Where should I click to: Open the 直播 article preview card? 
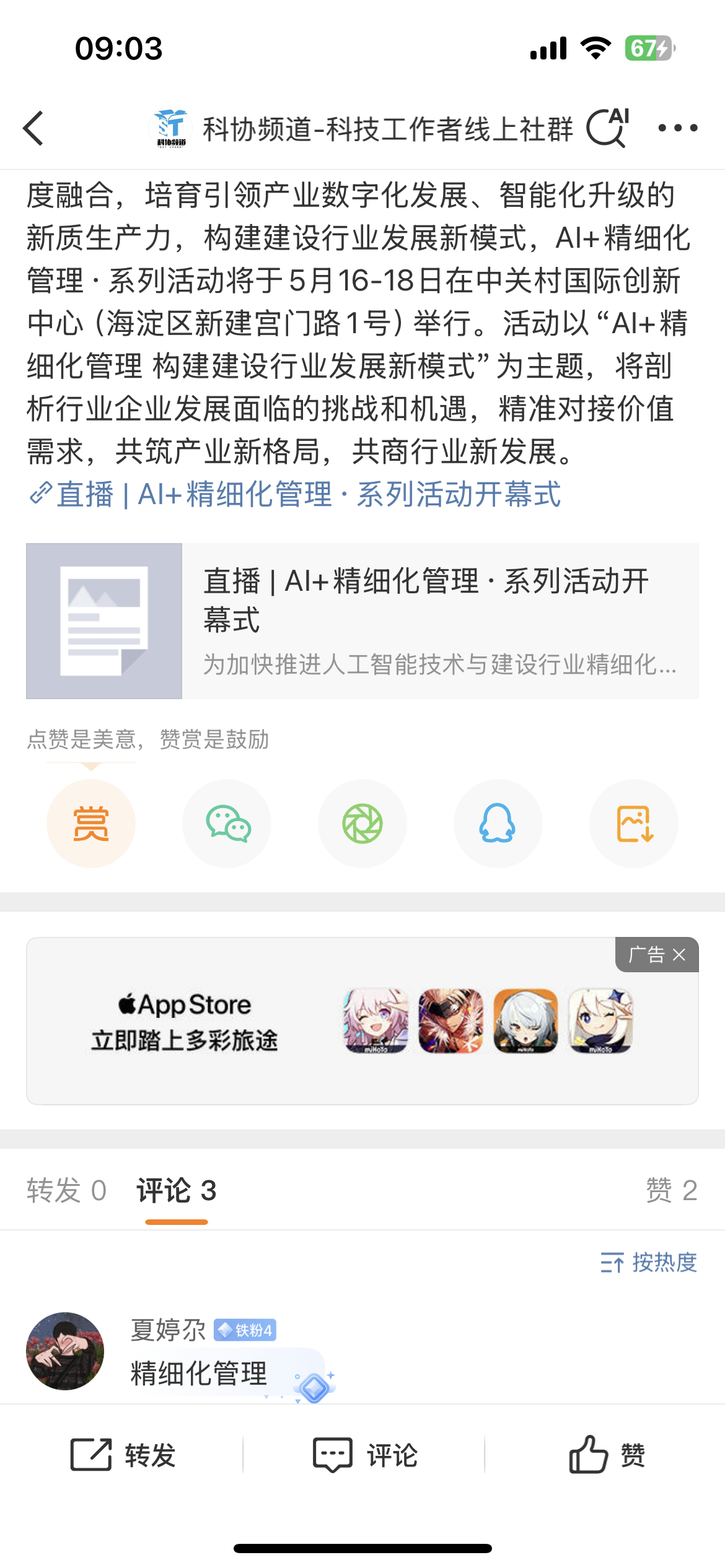click(362, 621)
